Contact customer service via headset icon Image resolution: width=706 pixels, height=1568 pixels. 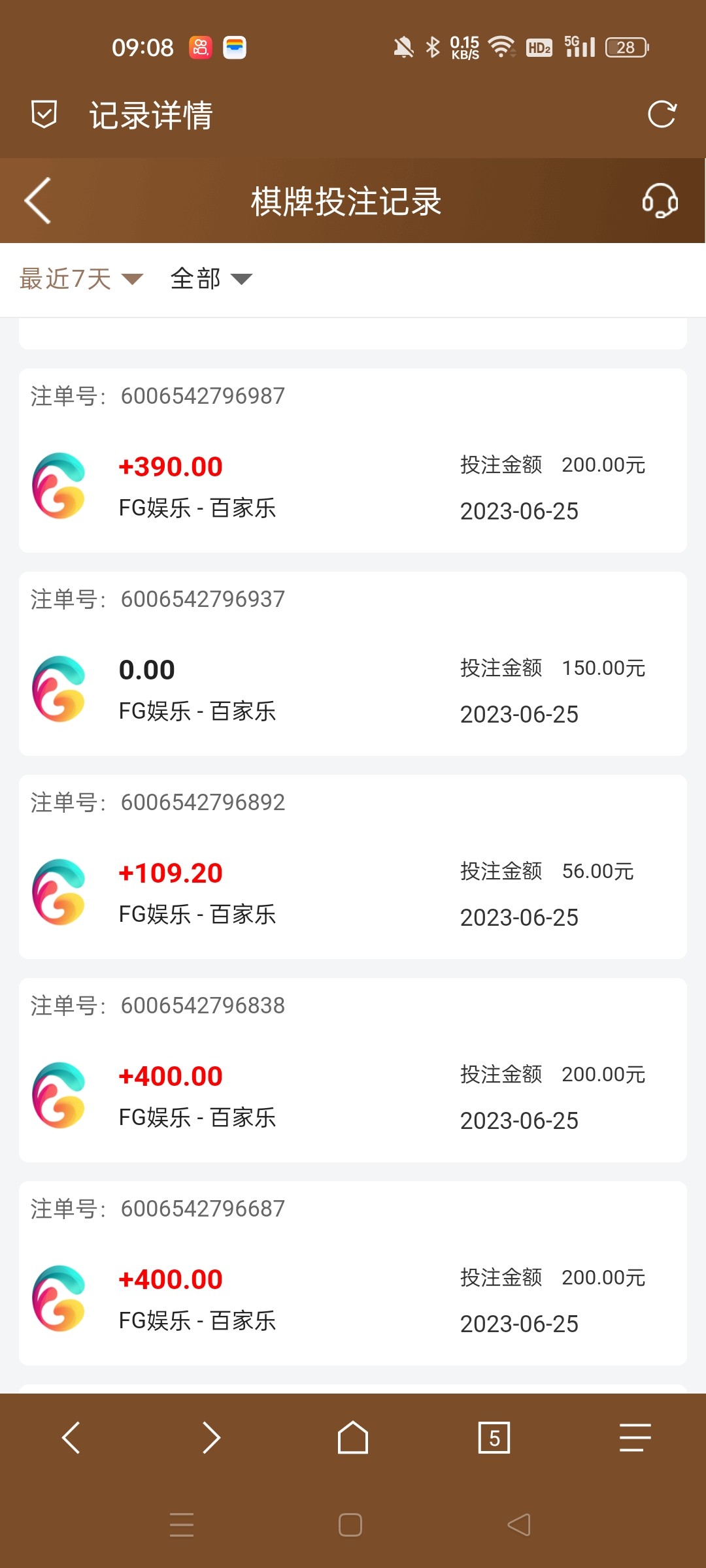point(660,201)
